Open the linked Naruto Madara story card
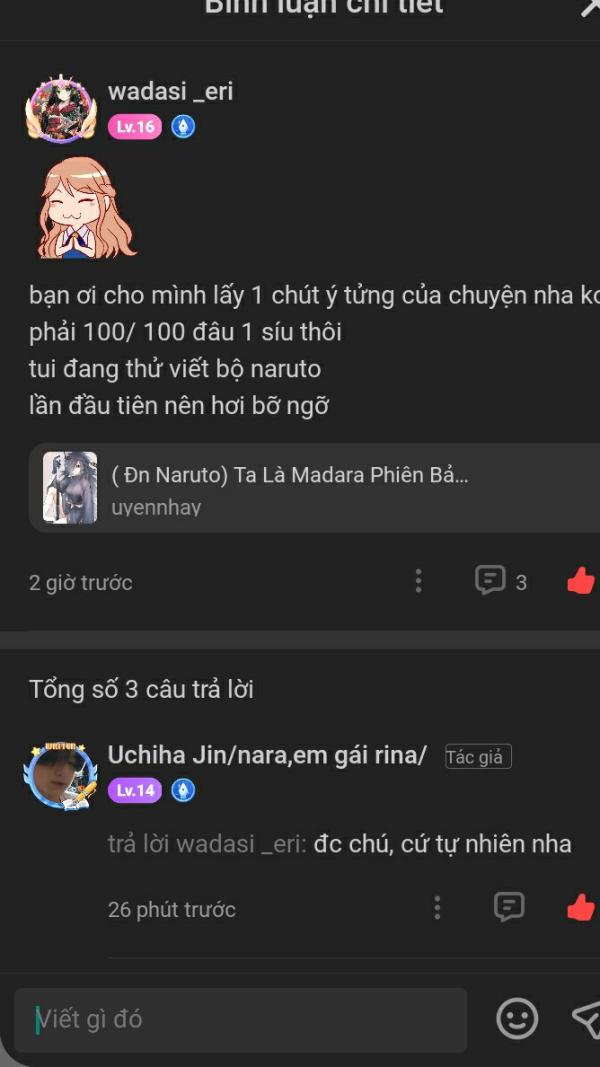The width and height of the screenshot is (600, 1067). point(314,487)
